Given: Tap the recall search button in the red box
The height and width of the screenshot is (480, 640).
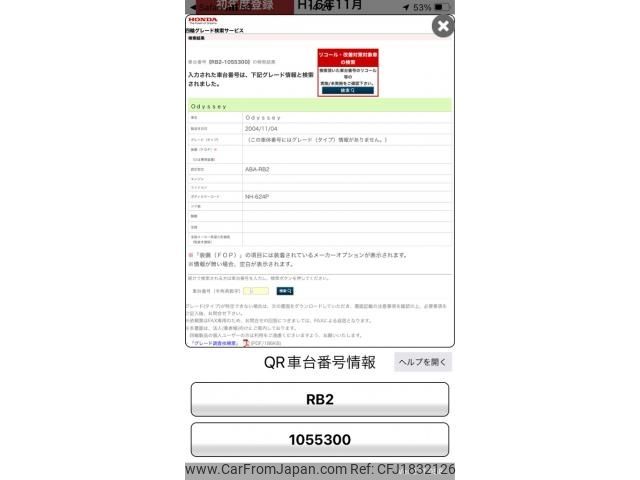Looking at the screenshot, I should click(x=347, y=90).
